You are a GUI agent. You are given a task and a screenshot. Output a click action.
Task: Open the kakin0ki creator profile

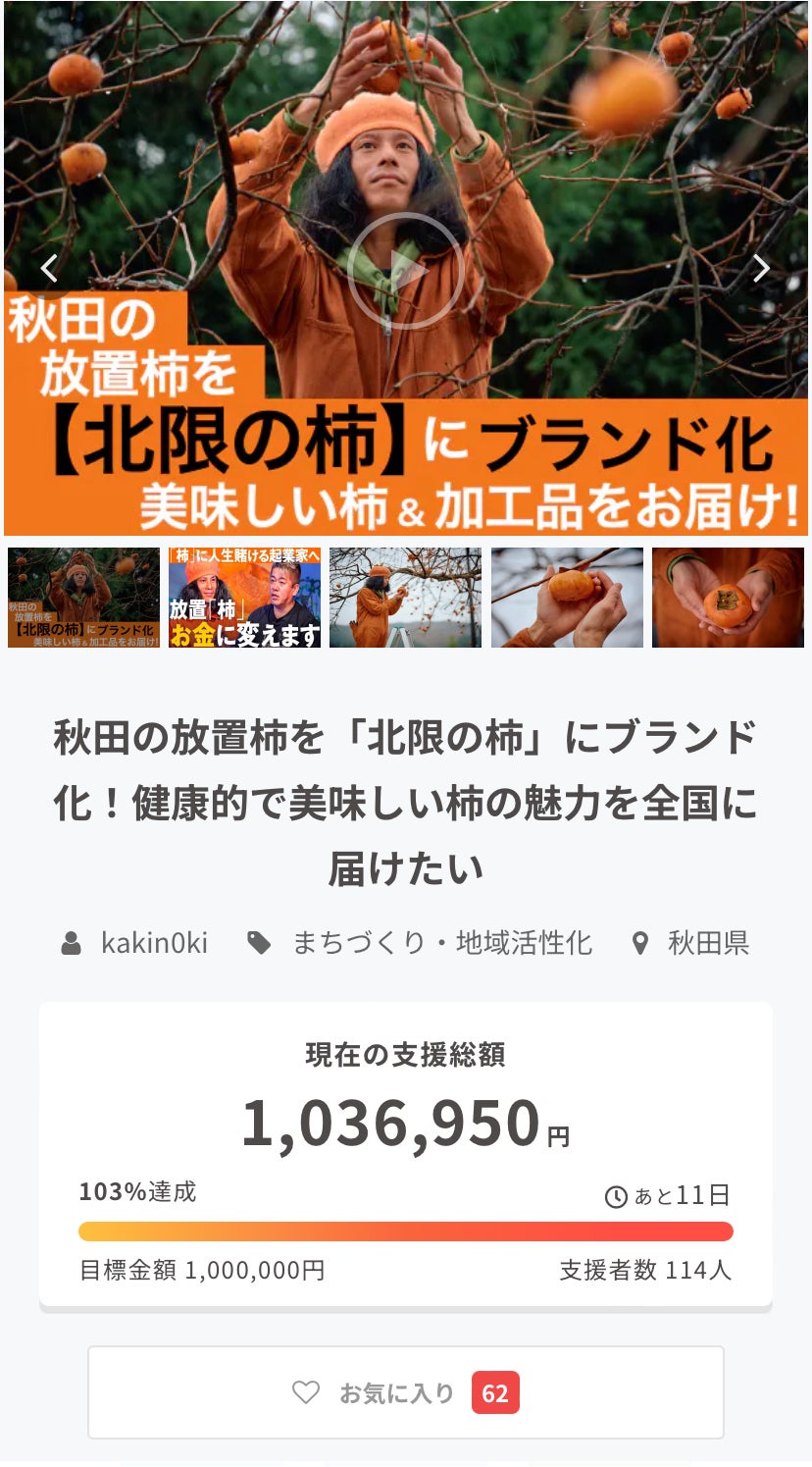154,943
